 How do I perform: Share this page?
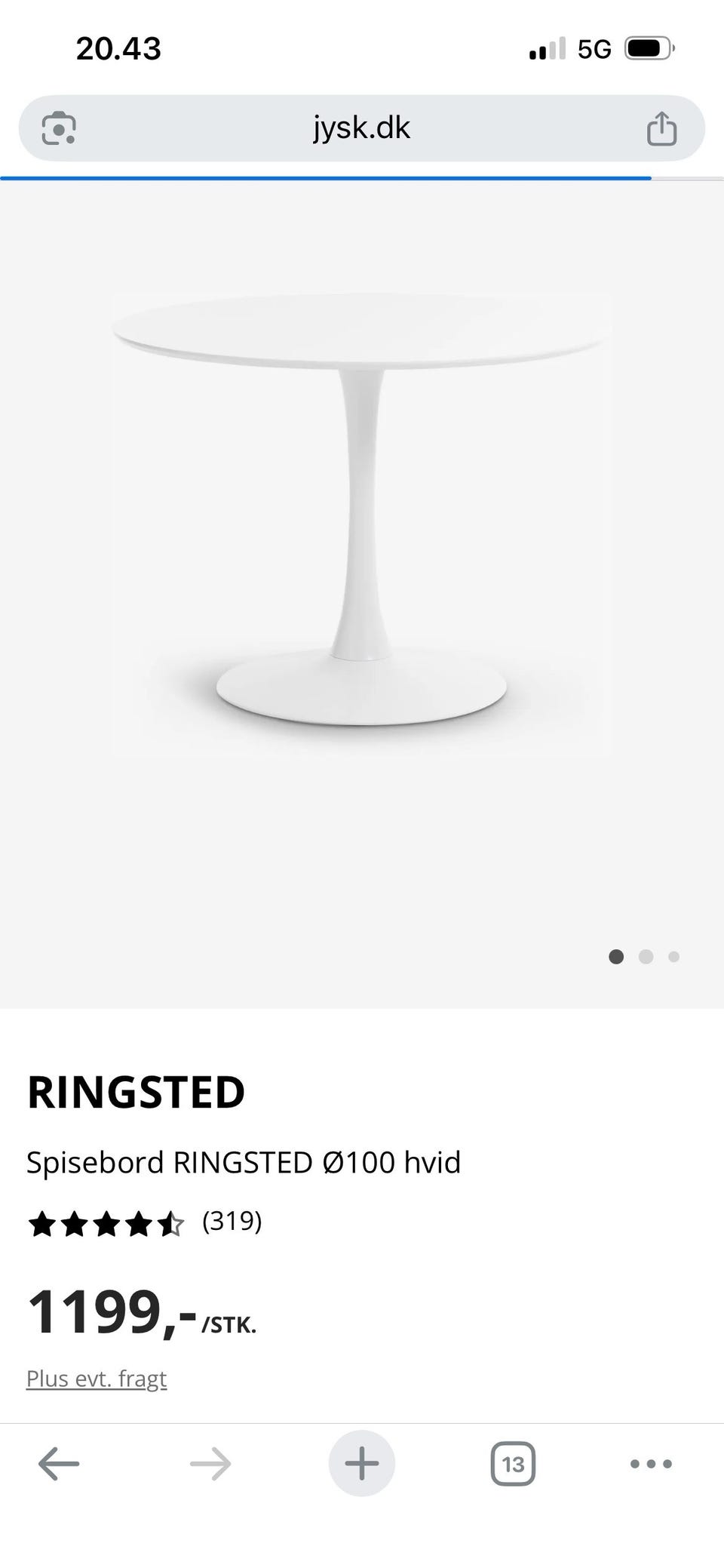(x=661, y=128)
